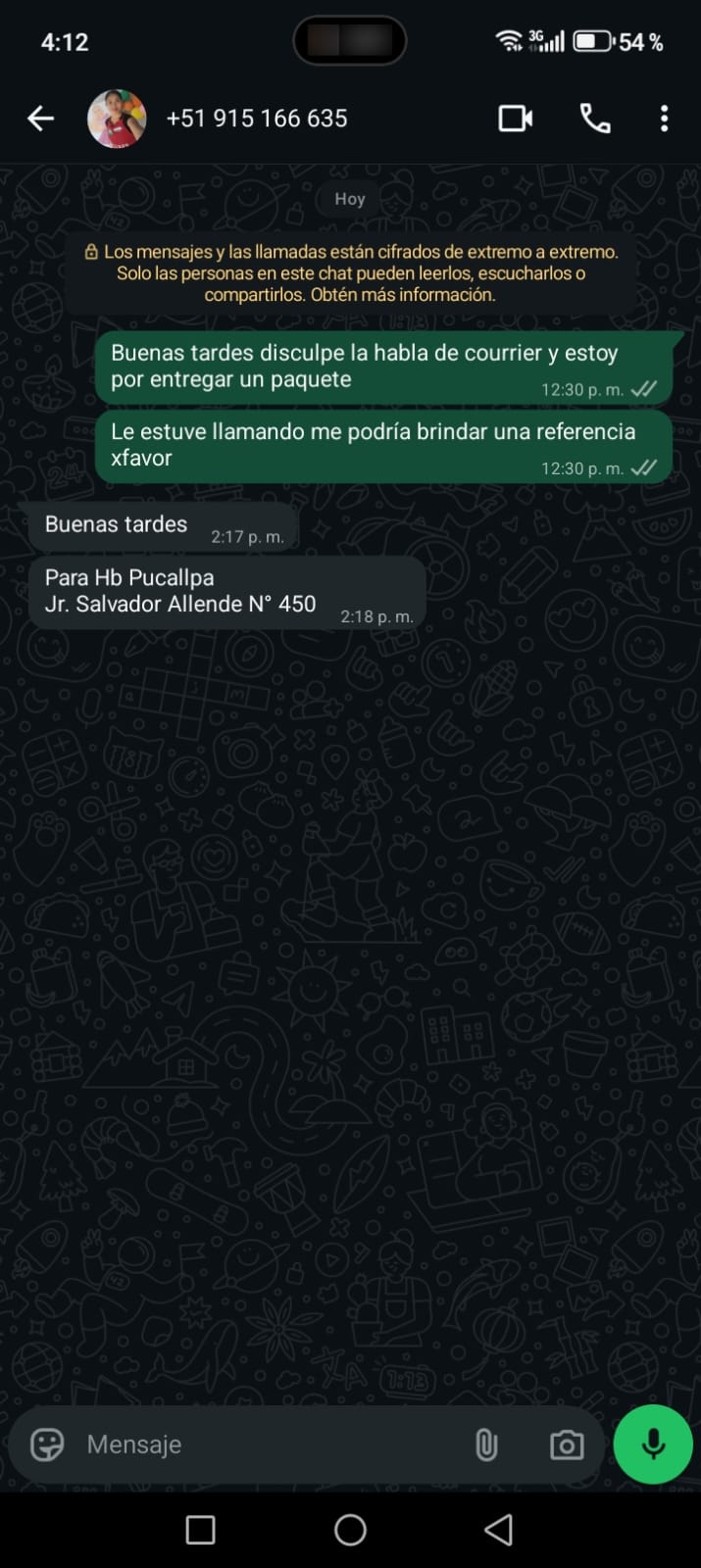Viewport: 701px width, 1568px height.
Task: Open the camera to send a photo
Action: click(567, 1445)
